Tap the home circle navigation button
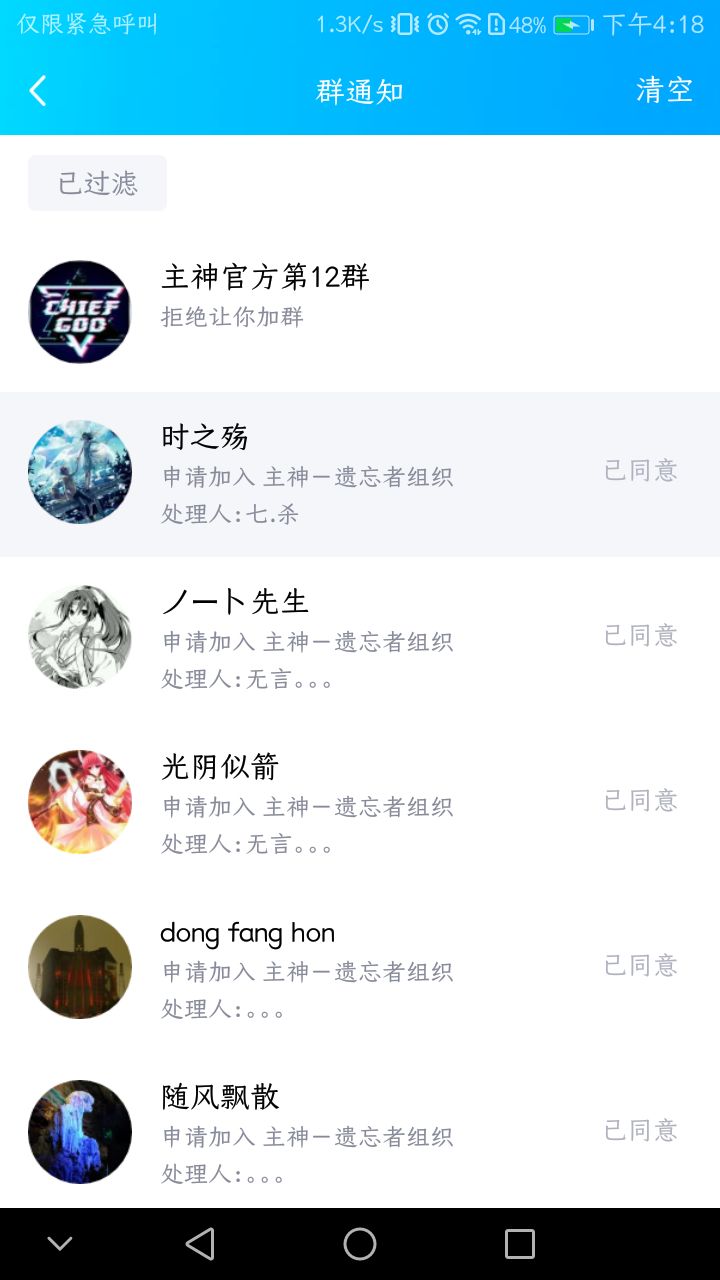Screen dimensions: 720x1280 tap(360, 1244)
